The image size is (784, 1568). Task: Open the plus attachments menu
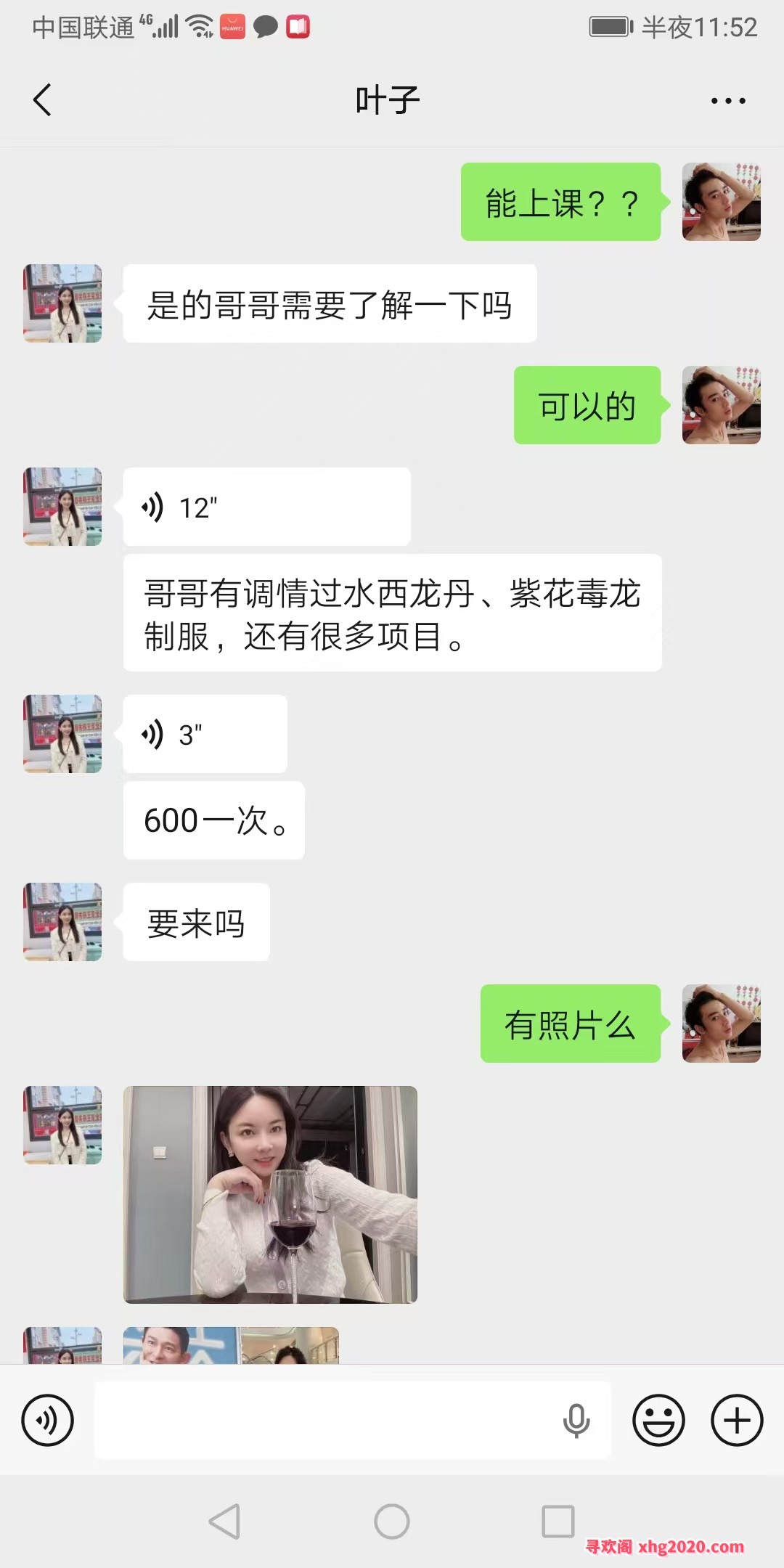click(736, 1420)
